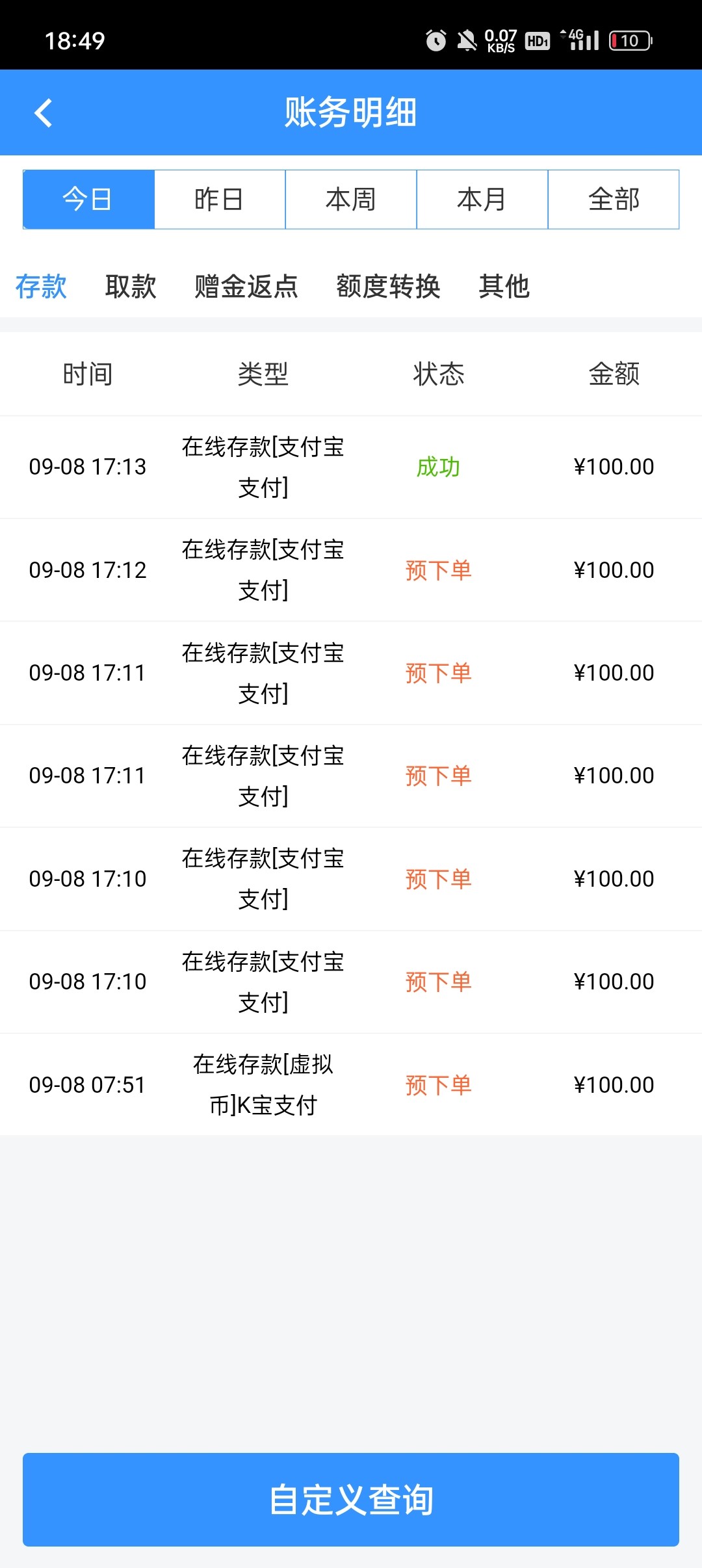Image resolution: width=702 pixels, height=1568 pixels.
Task: Switch to 其他 category tab
Action: (504, 287)
